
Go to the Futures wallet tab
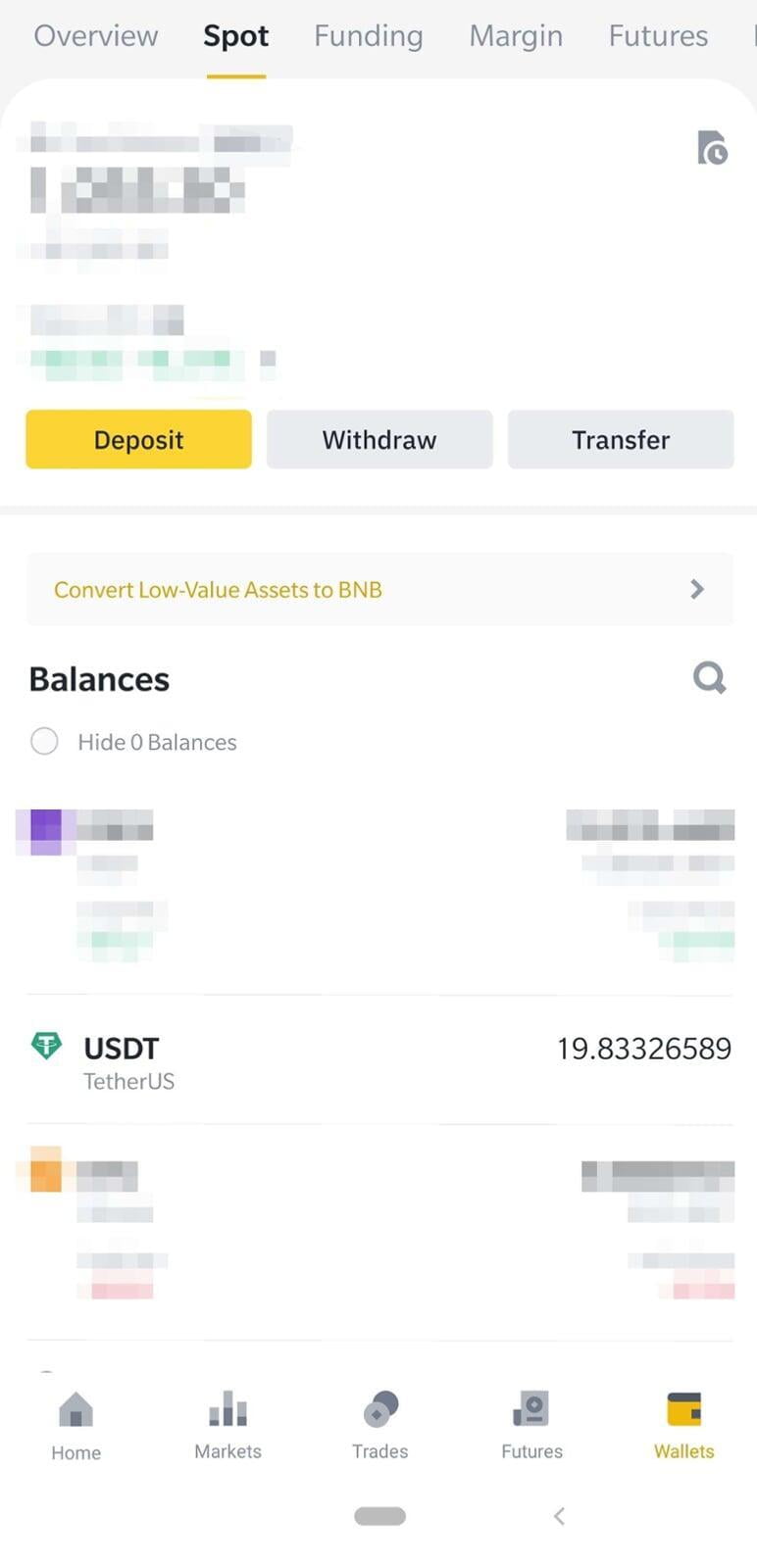tap(658, 36)
